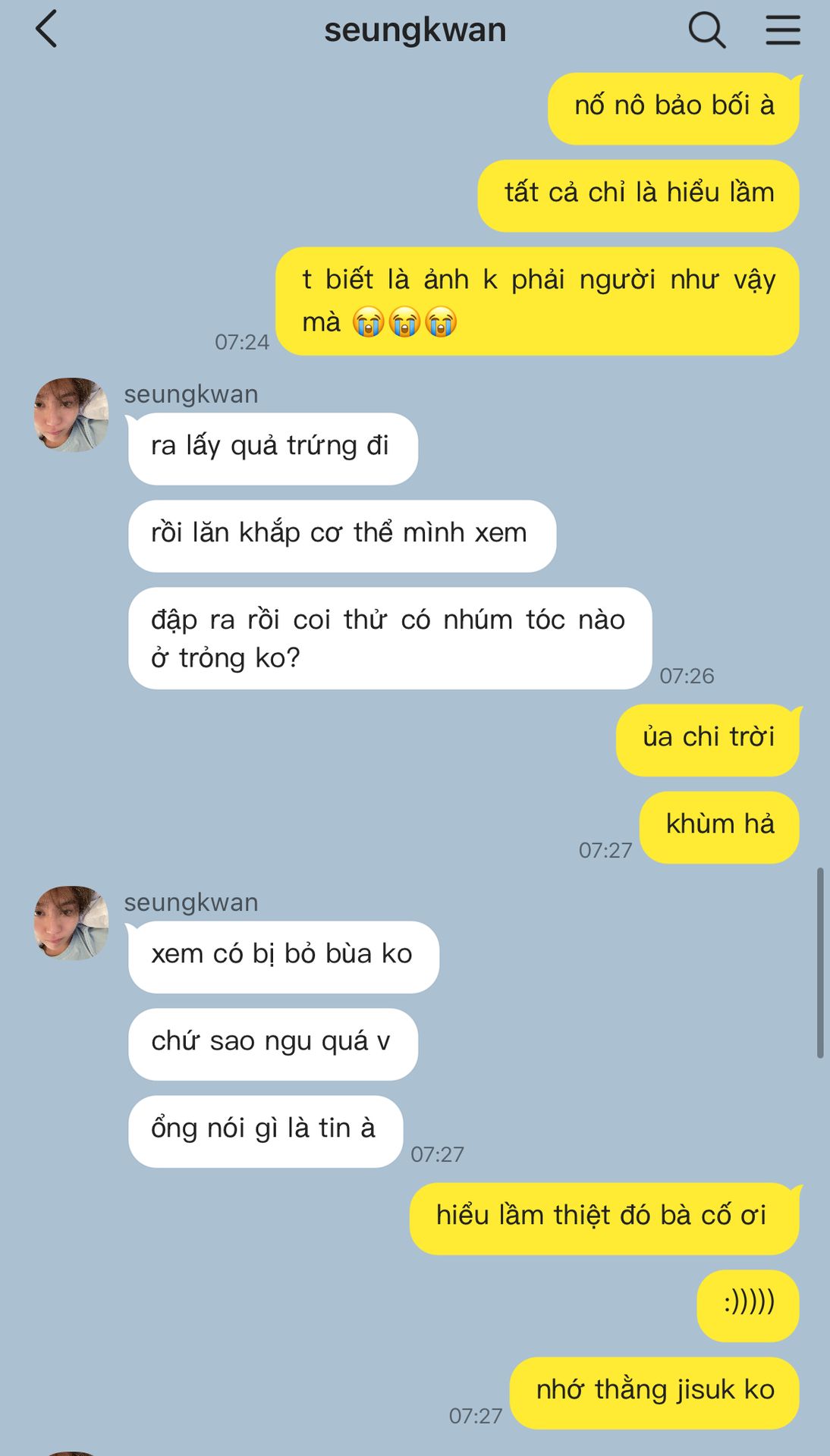Open seungkwan's profile photo beside "ra lấy quả trứng đi"
The height and width of the screenshot is (1456, 830).
click(71, 415)
